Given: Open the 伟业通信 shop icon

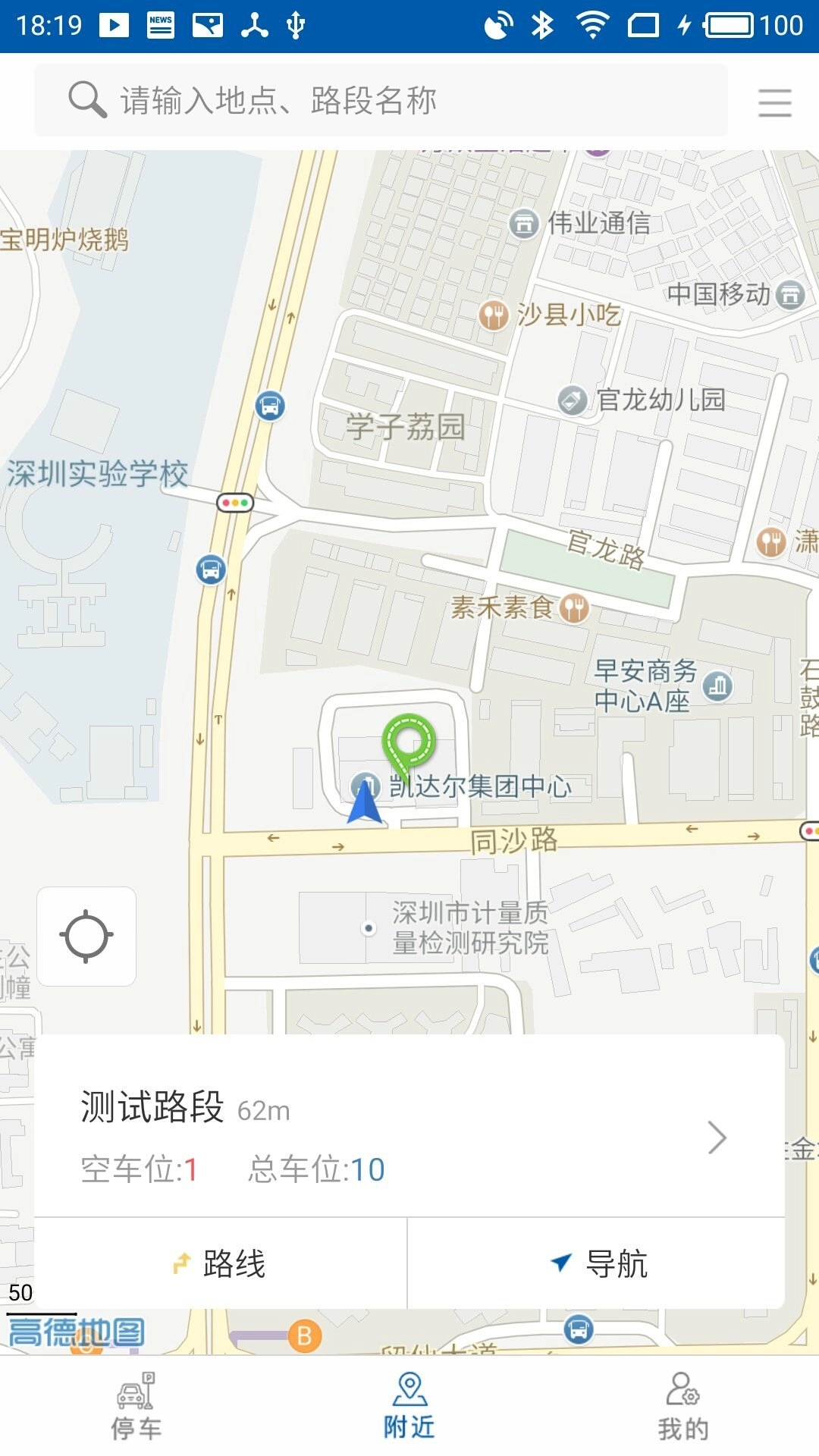Looking at the screenshot, I should pyautogui.click(x=525, y=222).
